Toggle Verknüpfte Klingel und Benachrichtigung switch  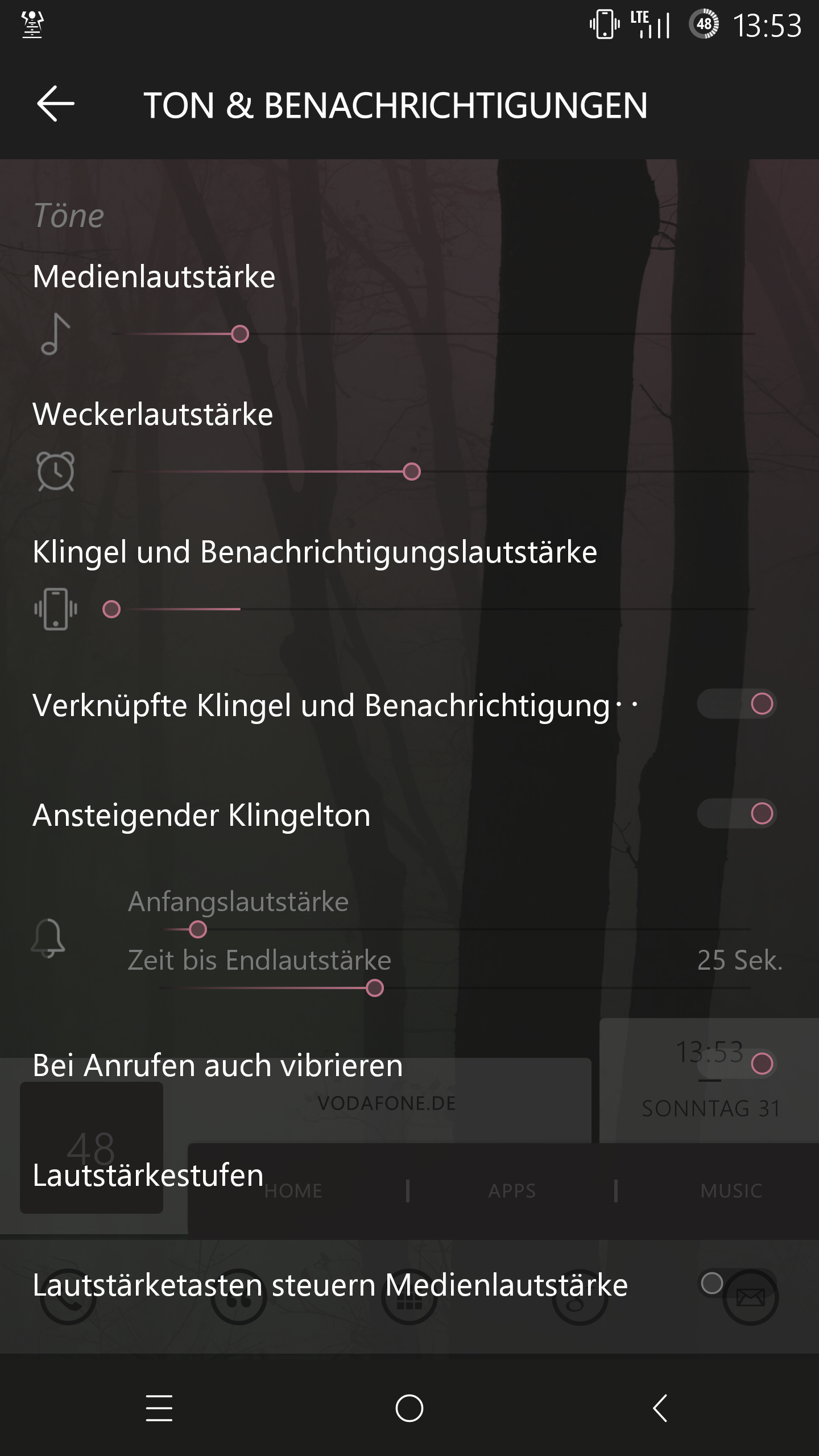737,704
